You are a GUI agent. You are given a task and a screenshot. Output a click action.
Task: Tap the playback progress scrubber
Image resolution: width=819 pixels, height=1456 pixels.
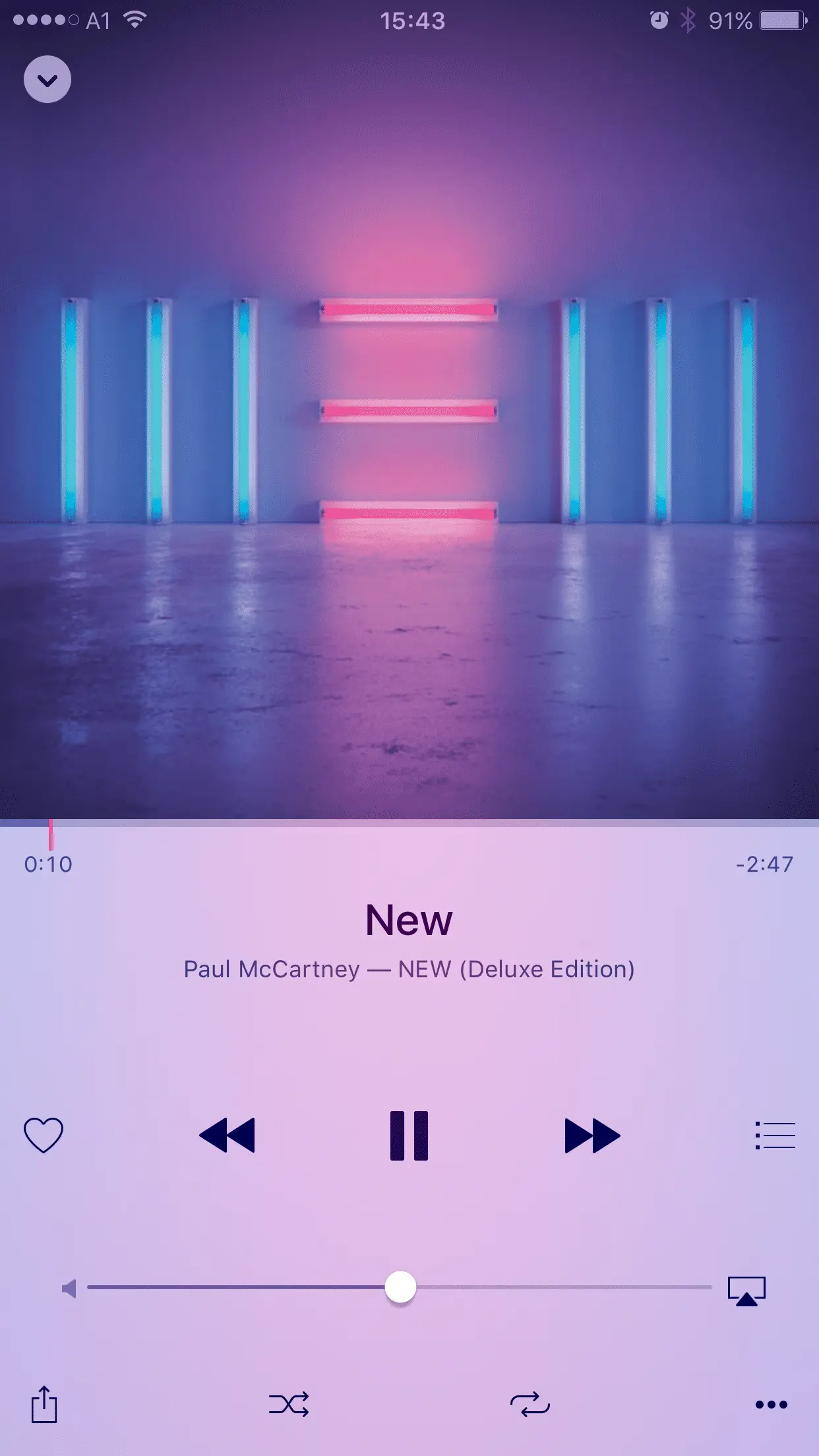tap(51, 834)
